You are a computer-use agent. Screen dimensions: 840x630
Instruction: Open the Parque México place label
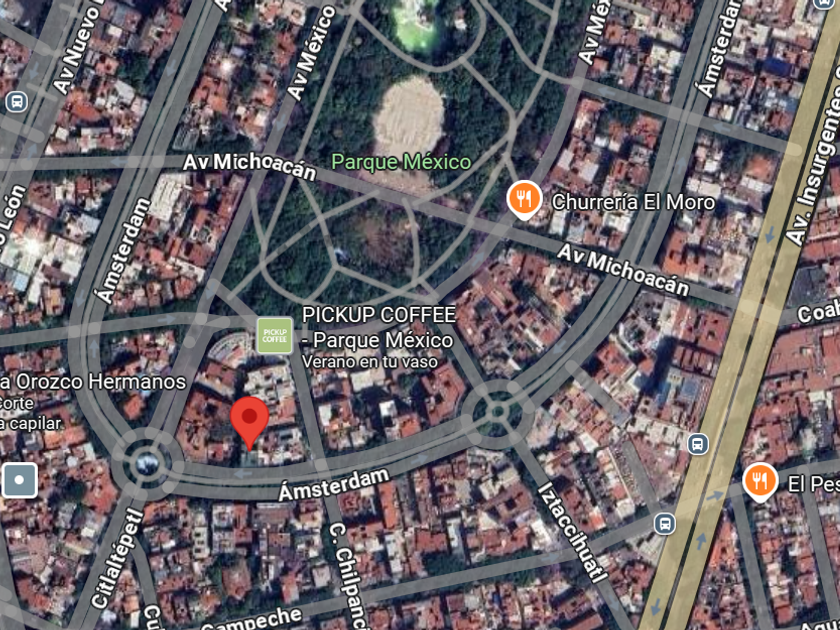tap(400, 161)
